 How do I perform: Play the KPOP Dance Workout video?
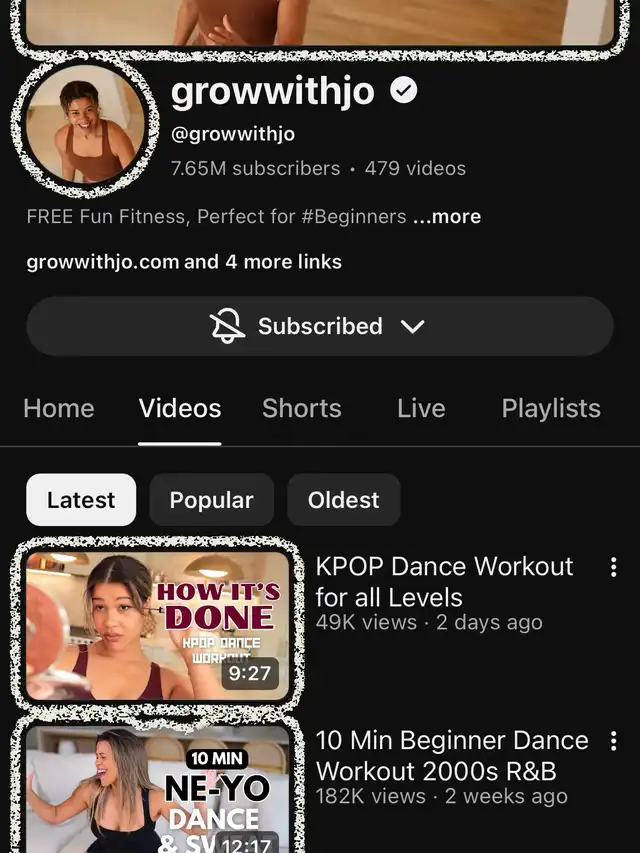pos(153,624)
